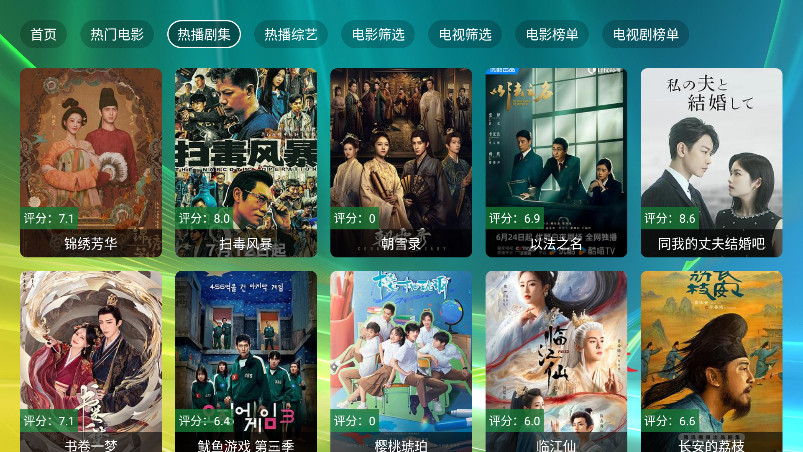This screenshot has width=803, height=452.
Task: Open the drama 锦绣芳华
Action: tap(90, 162)
